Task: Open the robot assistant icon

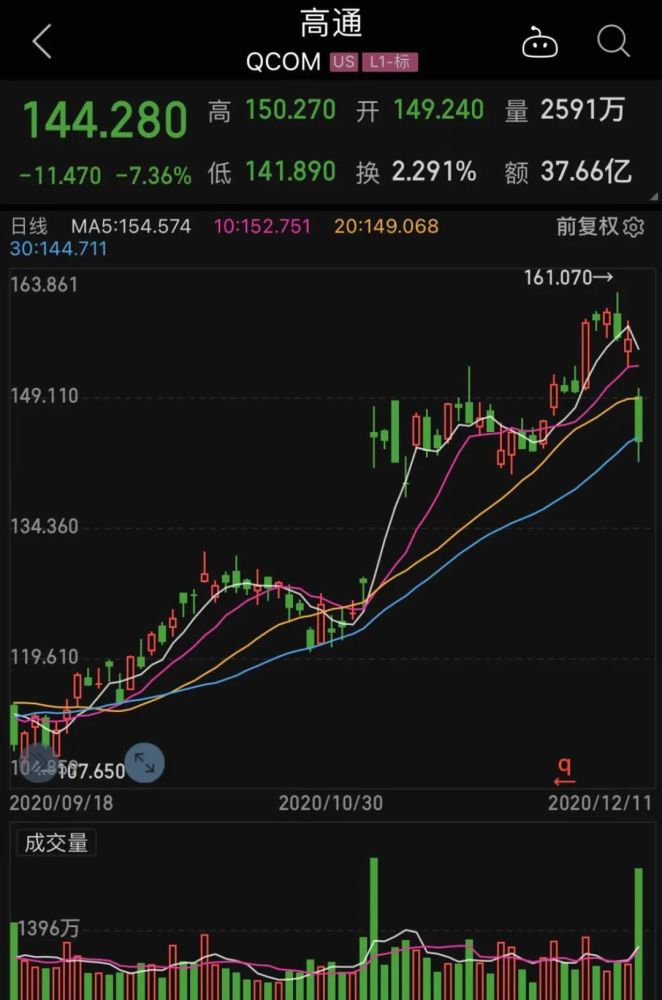Action: (x=539, y=42)
